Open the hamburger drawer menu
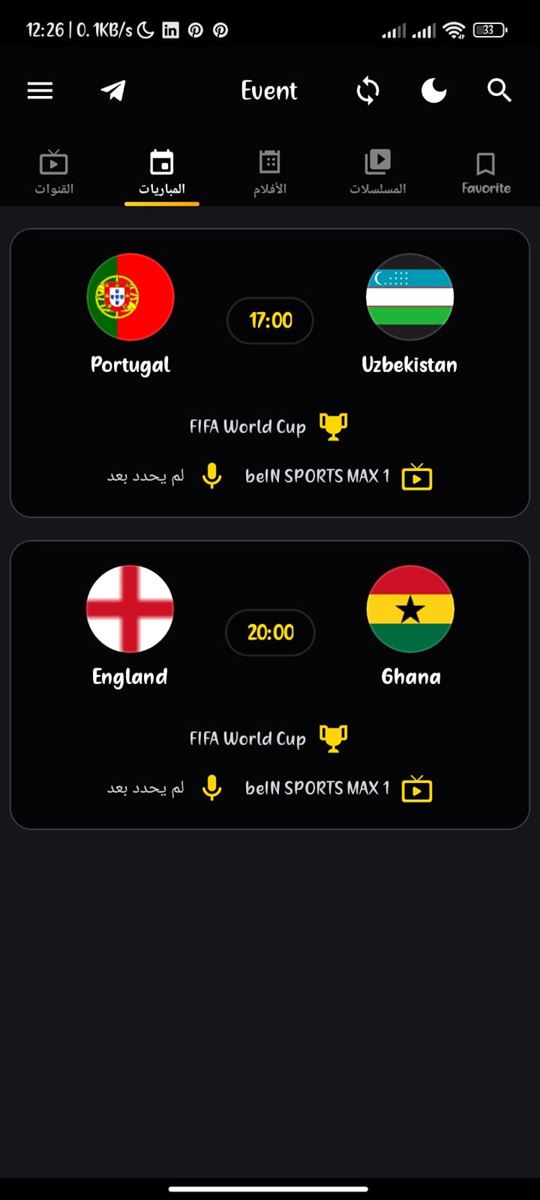 coord(40,91)
